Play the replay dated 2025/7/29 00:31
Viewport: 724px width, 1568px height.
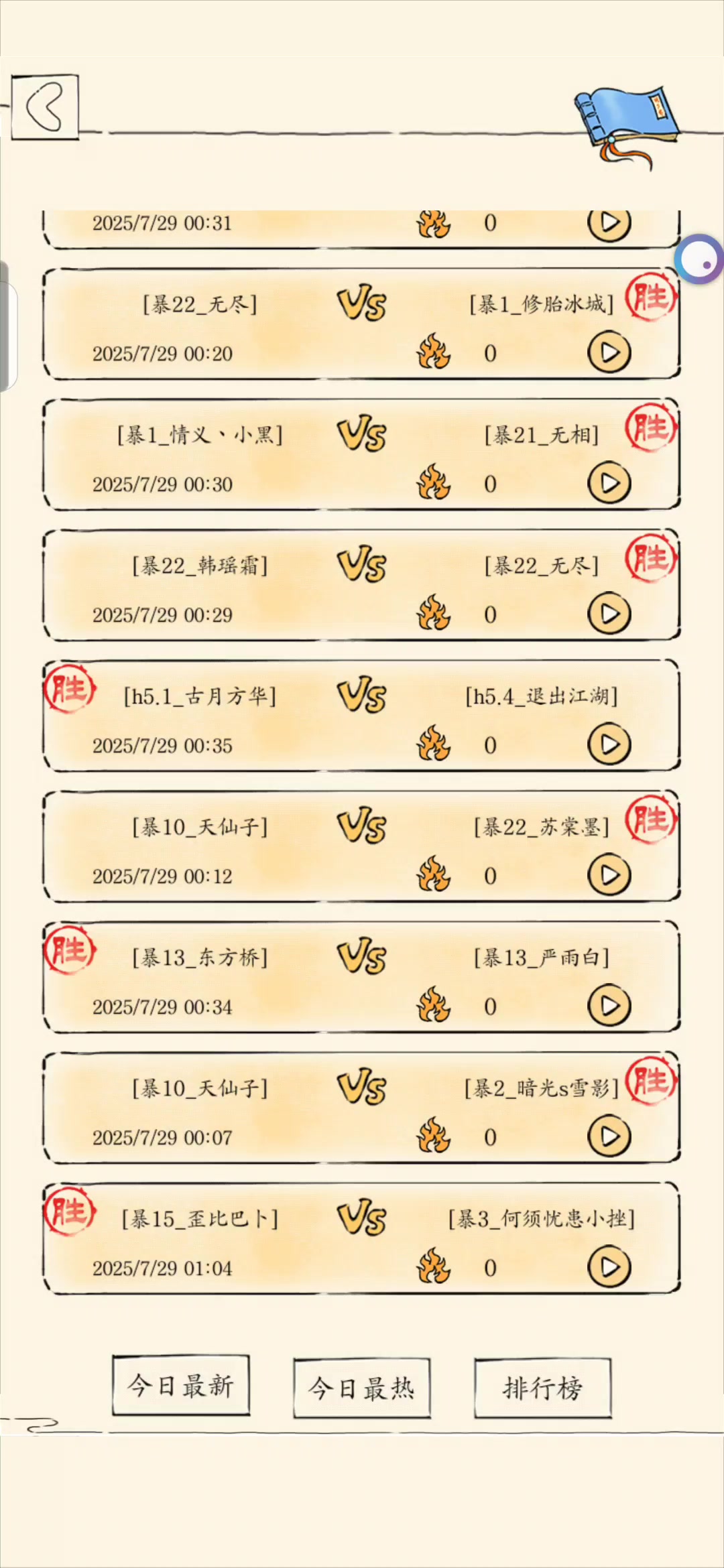tap(609, 224)
